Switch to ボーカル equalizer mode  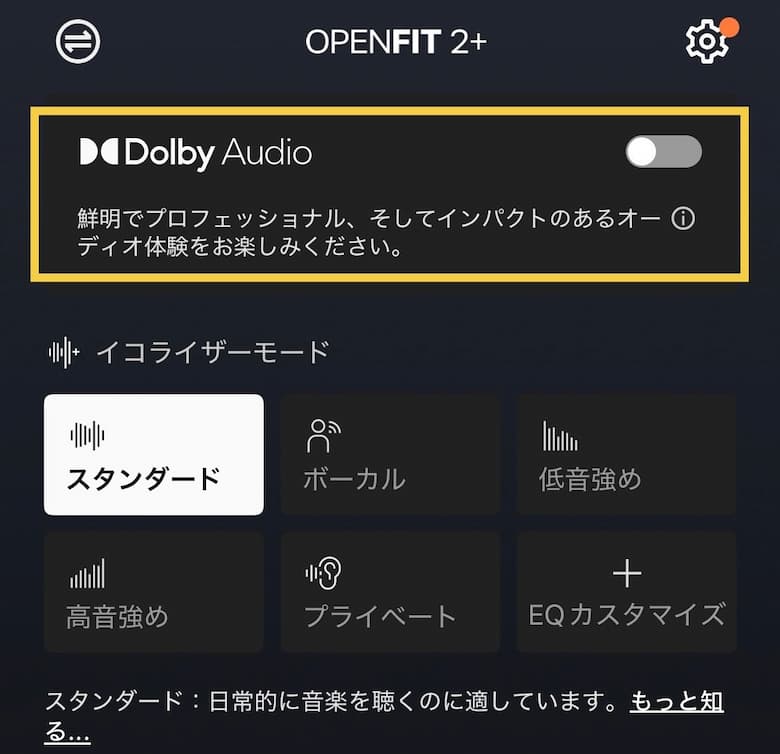coord(390,455)
